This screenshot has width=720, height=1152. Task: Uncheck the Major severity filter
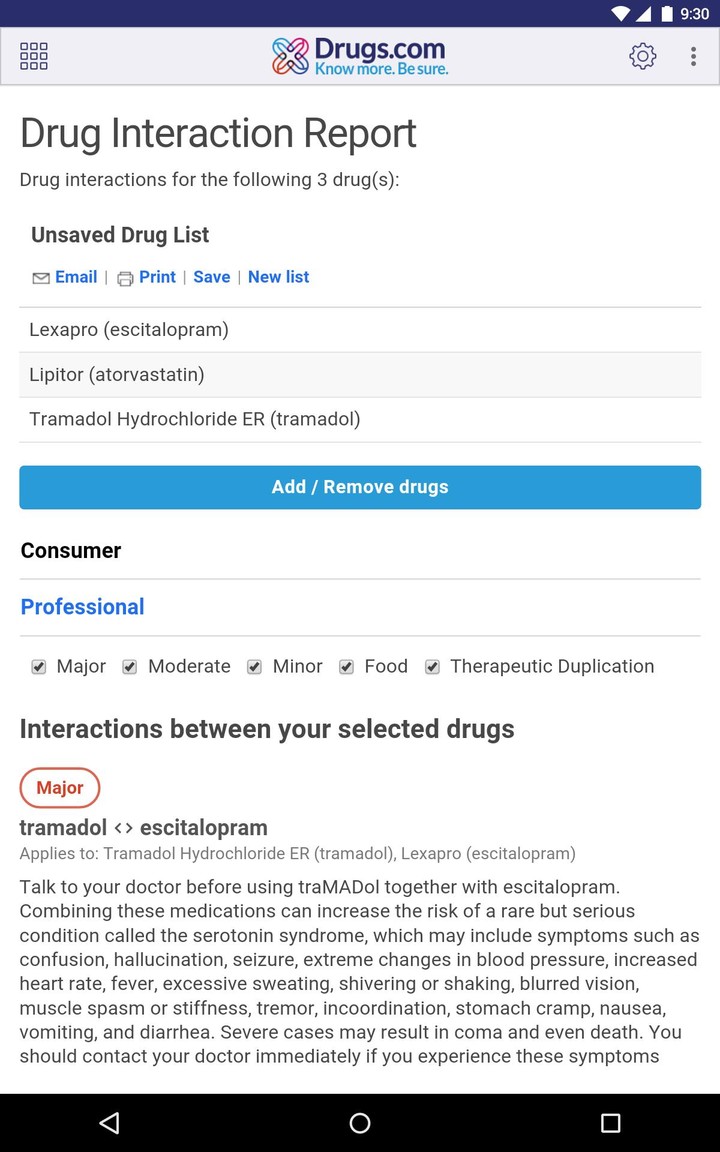point(38,666)
